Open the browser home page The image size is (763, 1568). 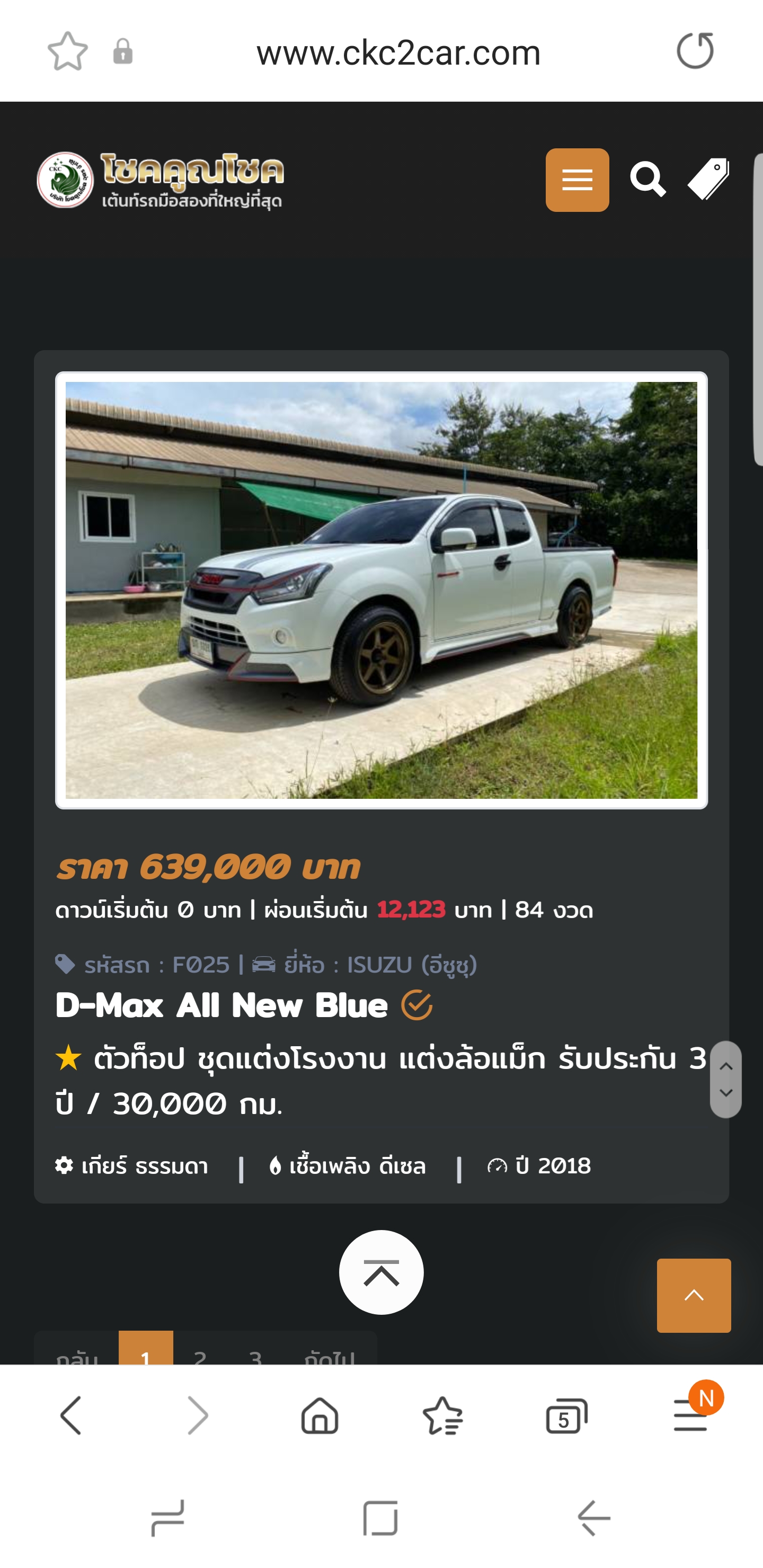320,1415
